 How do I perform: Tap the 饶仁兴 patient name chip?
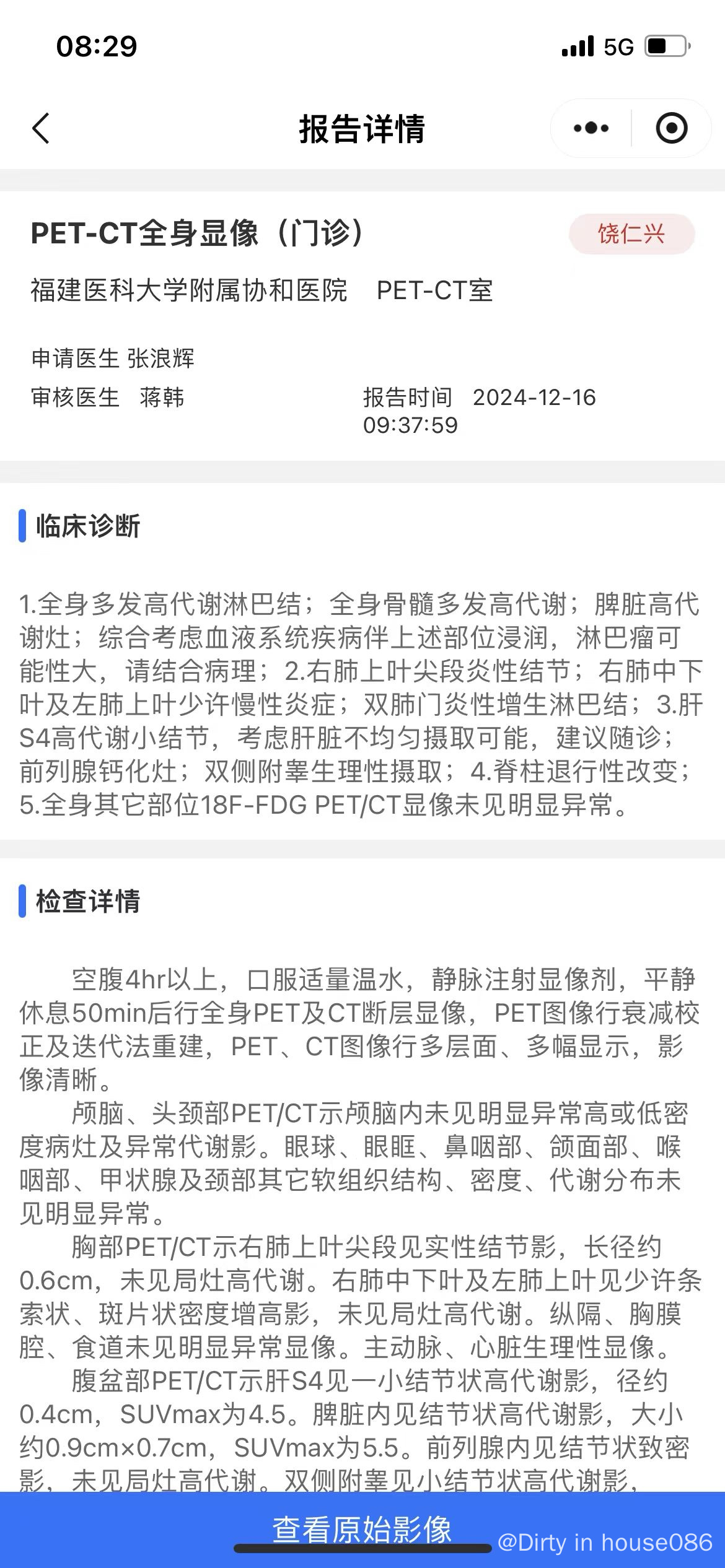pos(631,234)
